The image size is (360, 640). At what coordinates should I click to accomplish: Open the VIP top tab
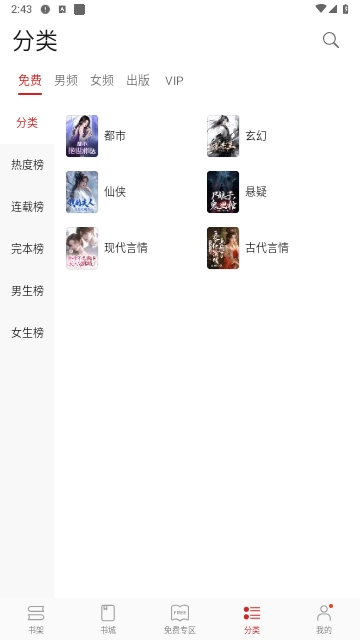(174, 80)
